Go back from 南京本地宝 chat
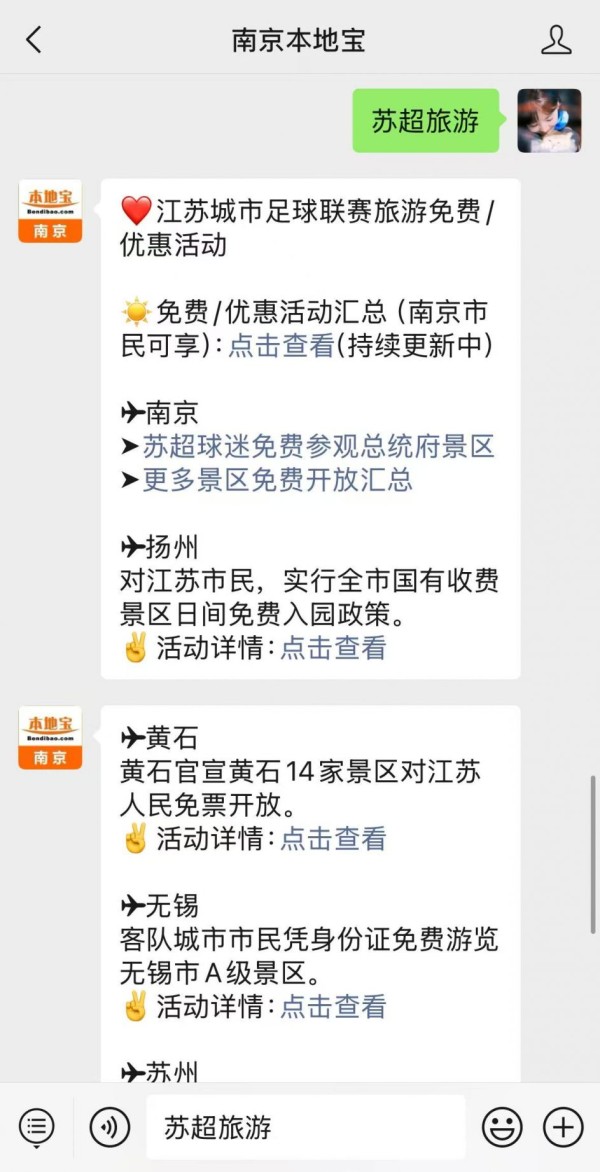 tap(33, 40)
